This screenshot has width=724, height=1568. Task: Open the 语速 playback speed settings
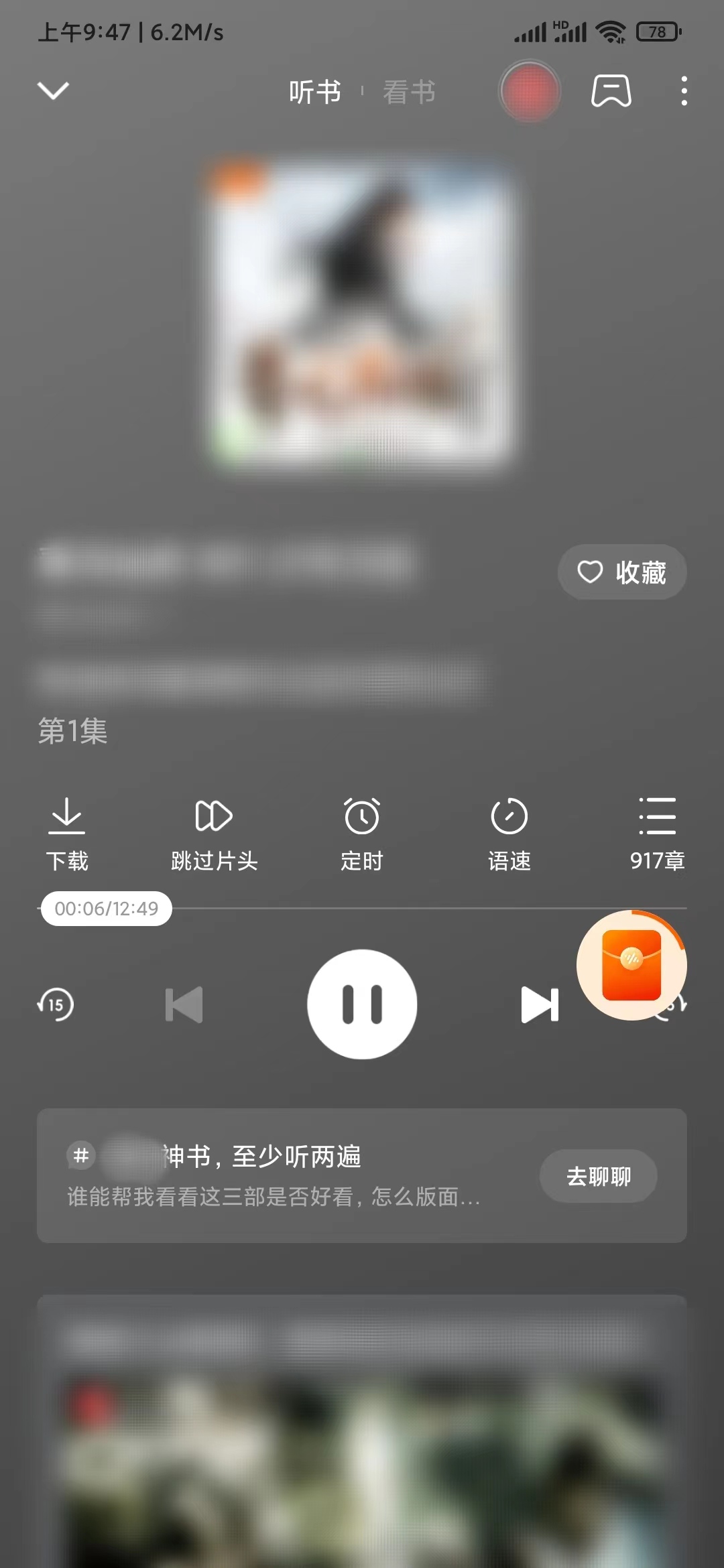(x=509, y=834)
